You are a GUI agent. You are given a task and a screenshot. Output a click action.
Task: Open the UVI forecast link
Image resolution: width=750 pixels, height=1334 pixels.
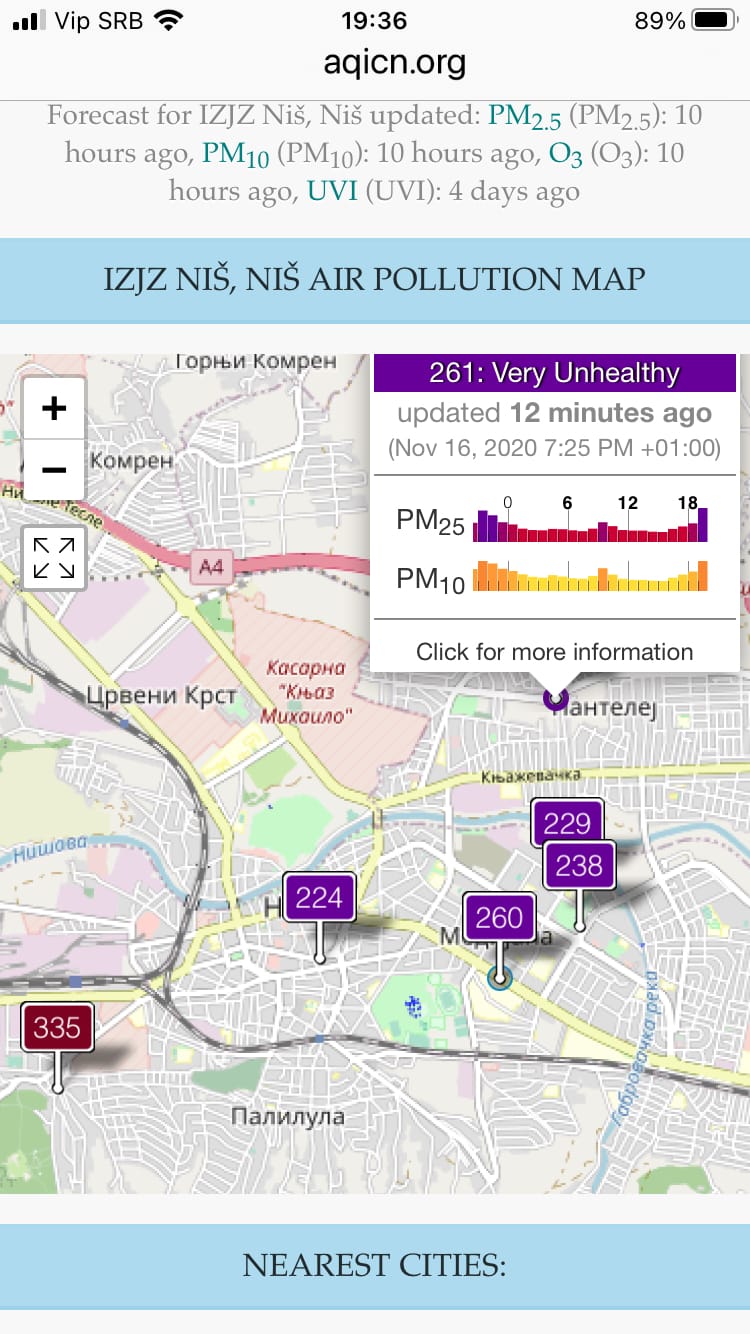click(332, 191)
